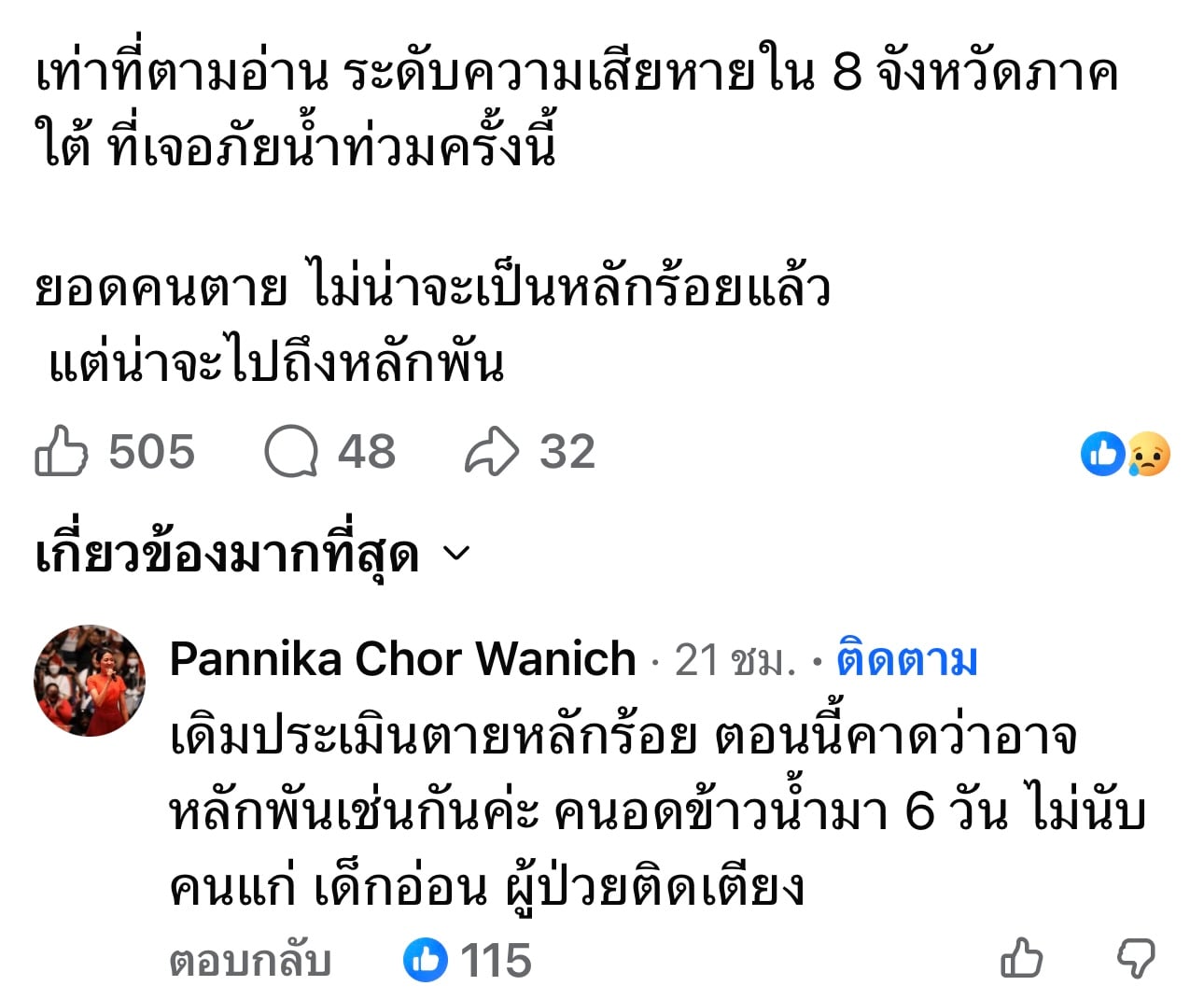Like the post with 505 likes
The image size is (1204, 1000).
(x=62, y=452)
